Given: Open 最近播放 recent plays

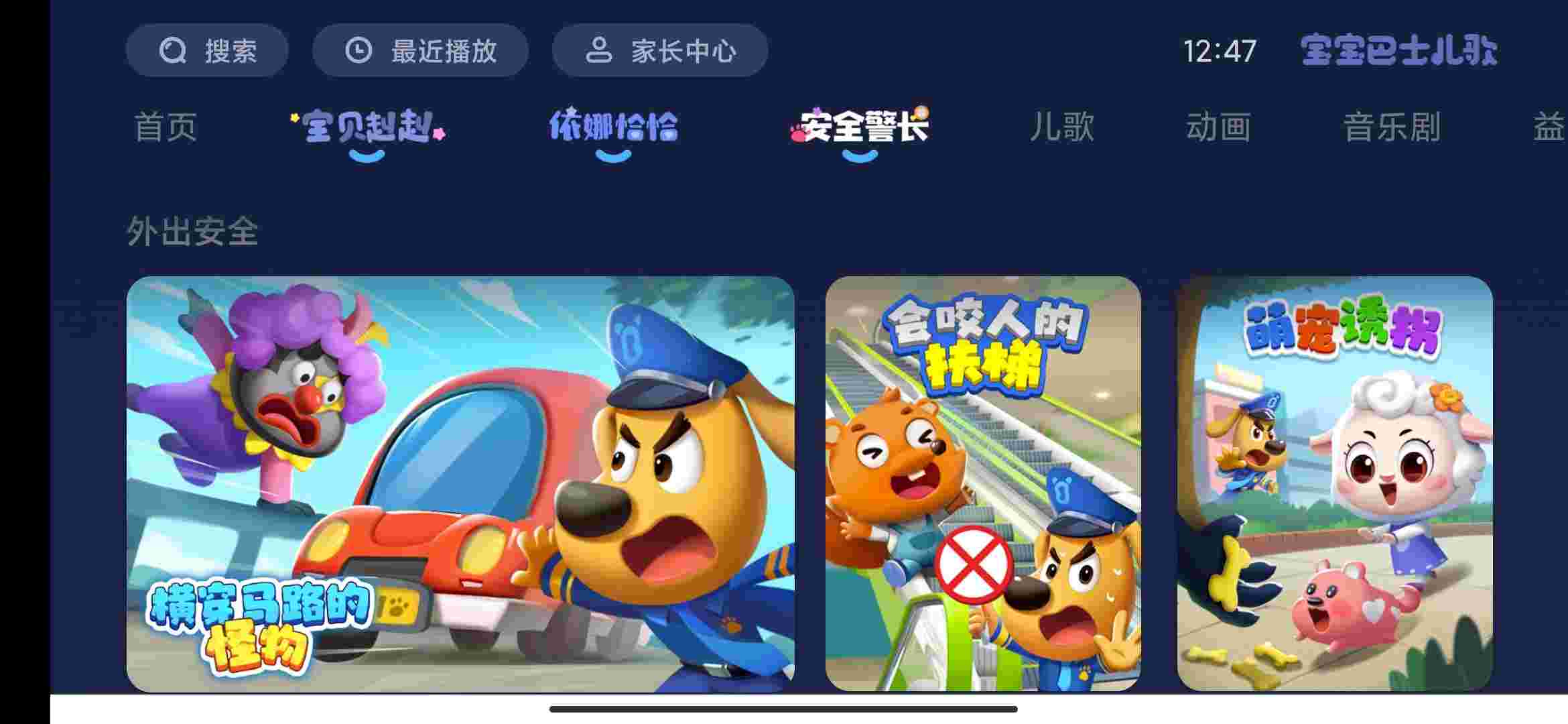Looking at the screenshot, I should click(x=420, y=50).
